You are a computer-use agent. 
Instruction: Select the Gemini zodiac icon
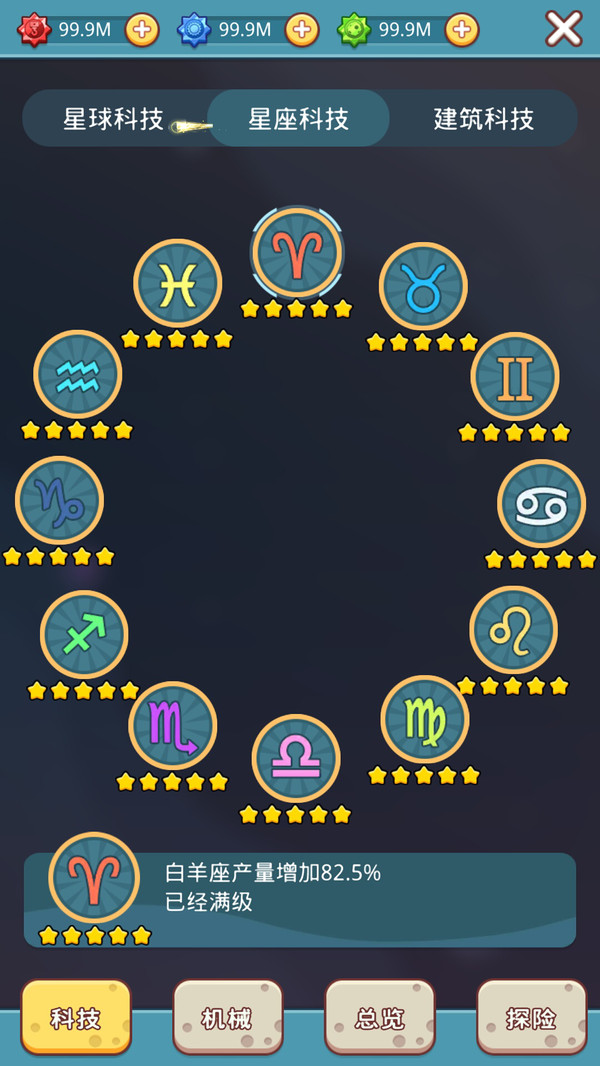click(x=515, y=377)
